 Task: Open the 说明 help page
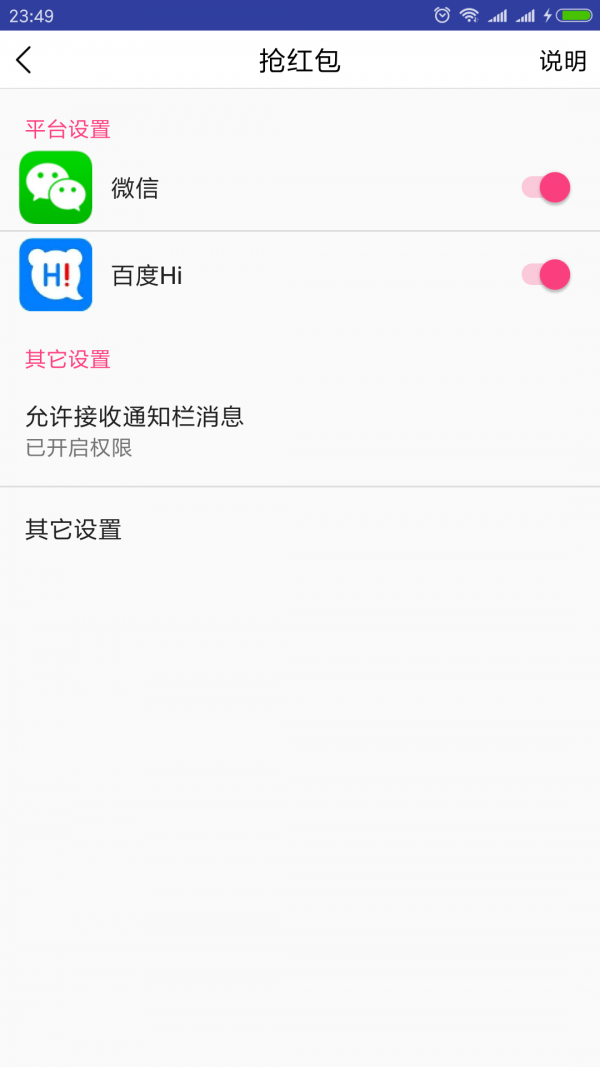pyautogui.click(x=563, y=61)
